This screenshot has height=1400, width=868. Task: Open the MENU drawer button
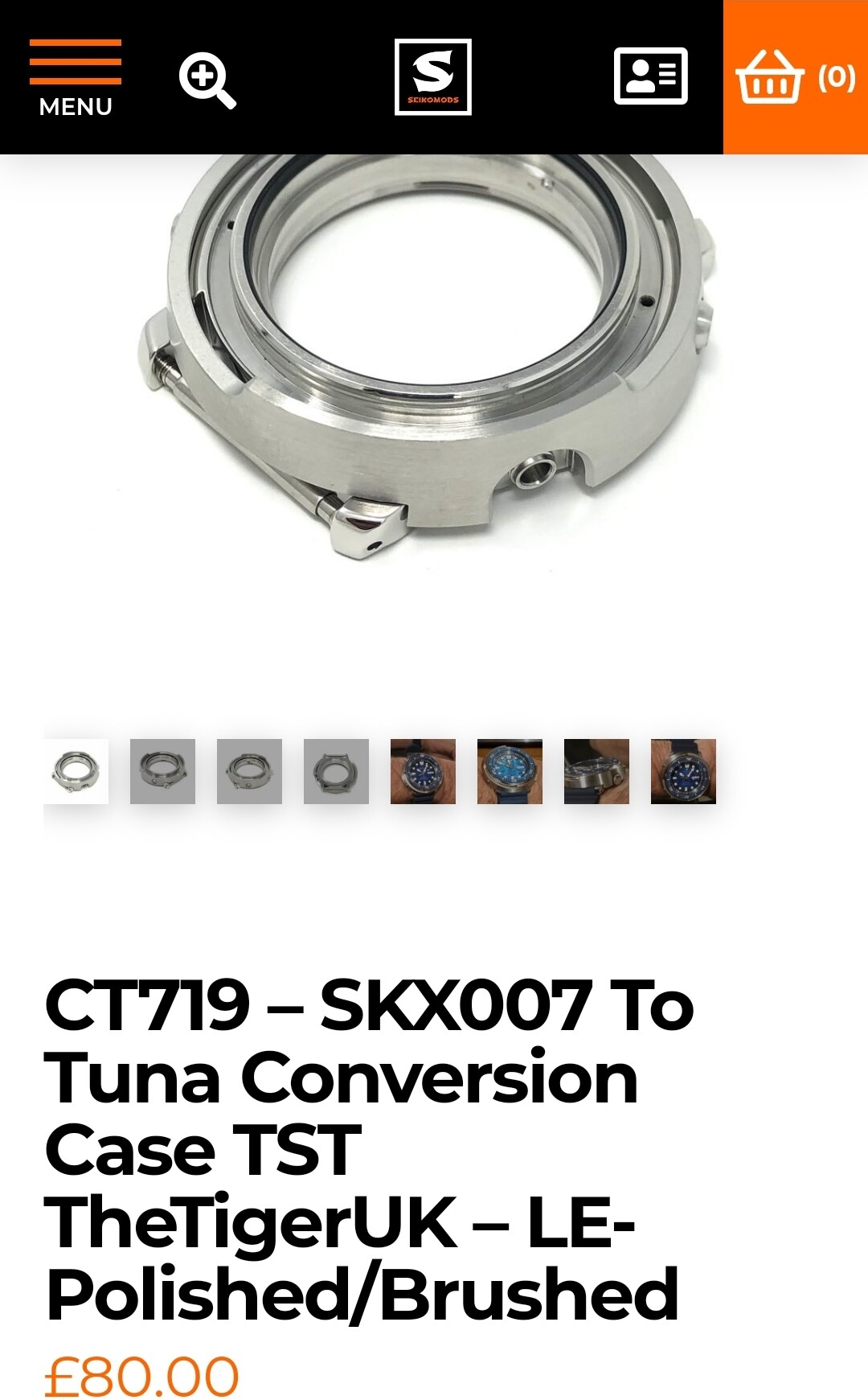pos(76,78)
